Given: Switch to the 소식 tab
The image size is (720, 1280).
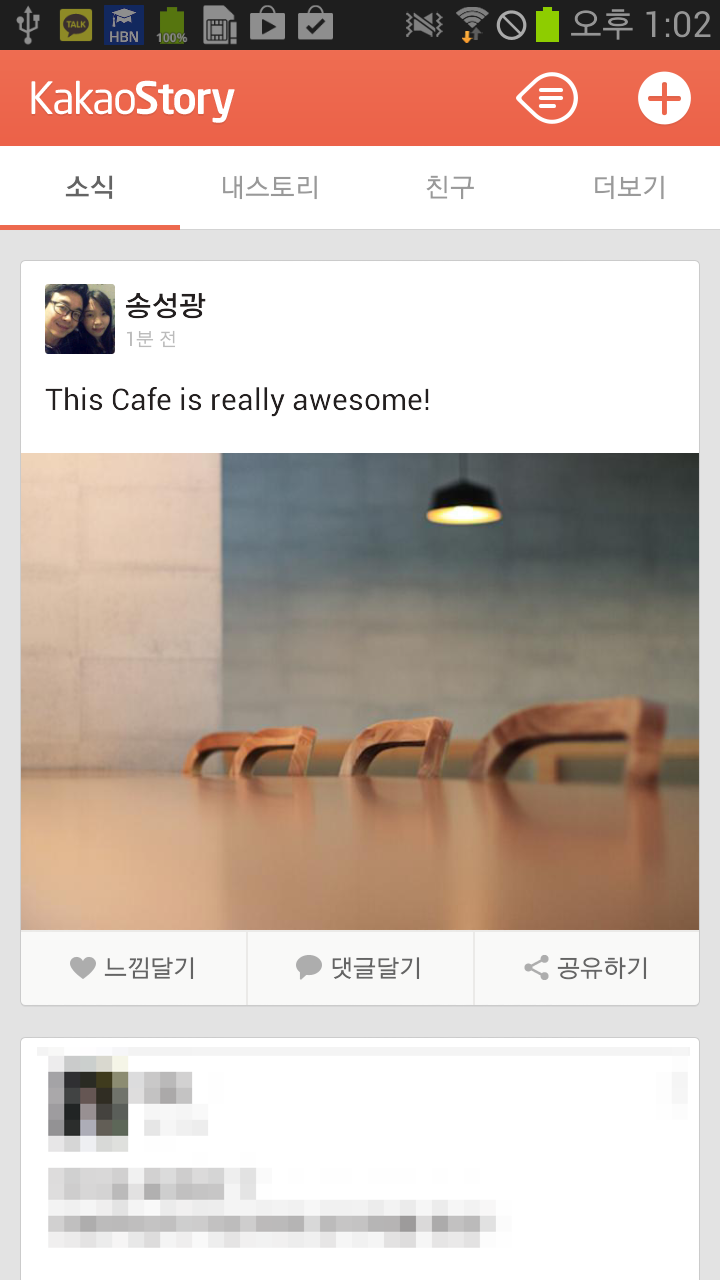Looking at the screenshot, I should (90, 187).
